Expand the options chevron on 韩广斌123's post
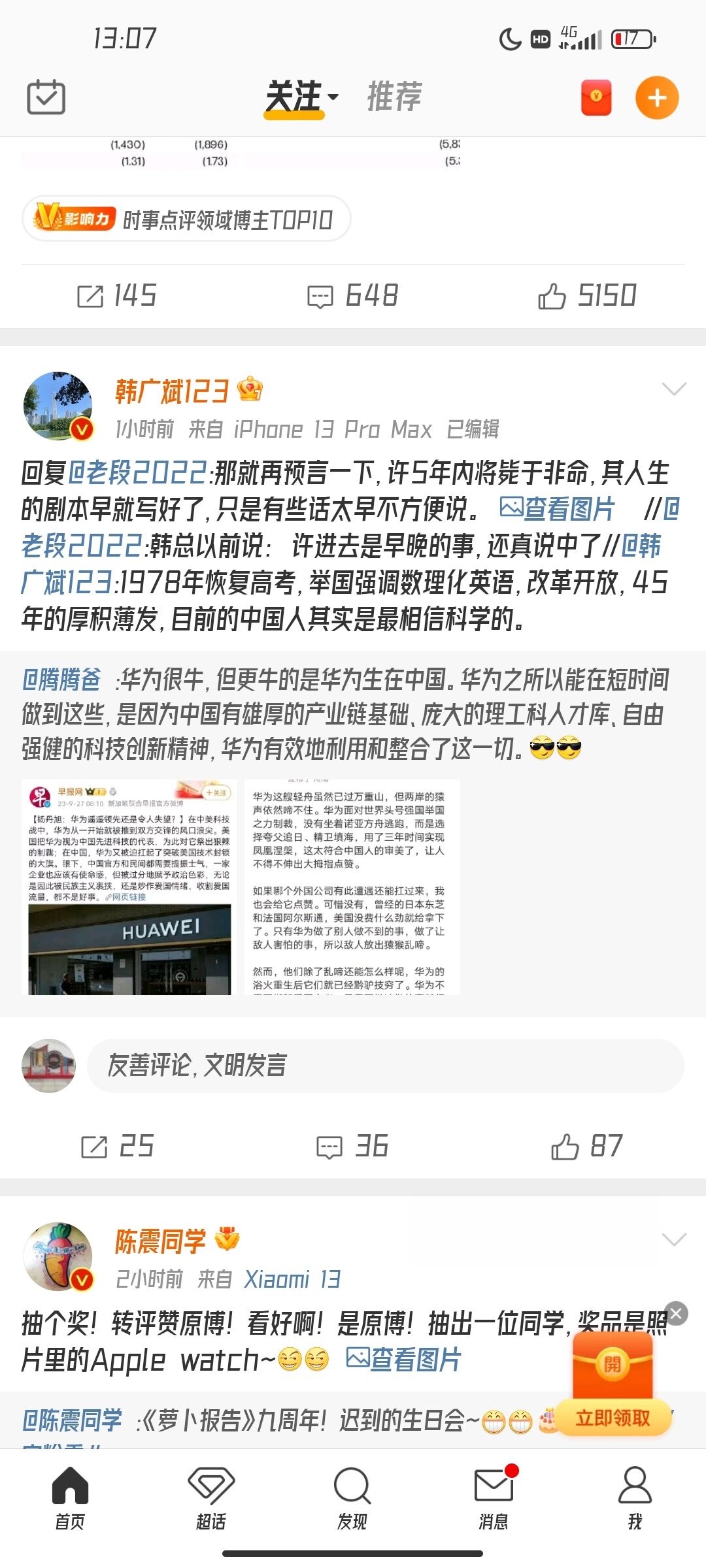 coord(674,389)
